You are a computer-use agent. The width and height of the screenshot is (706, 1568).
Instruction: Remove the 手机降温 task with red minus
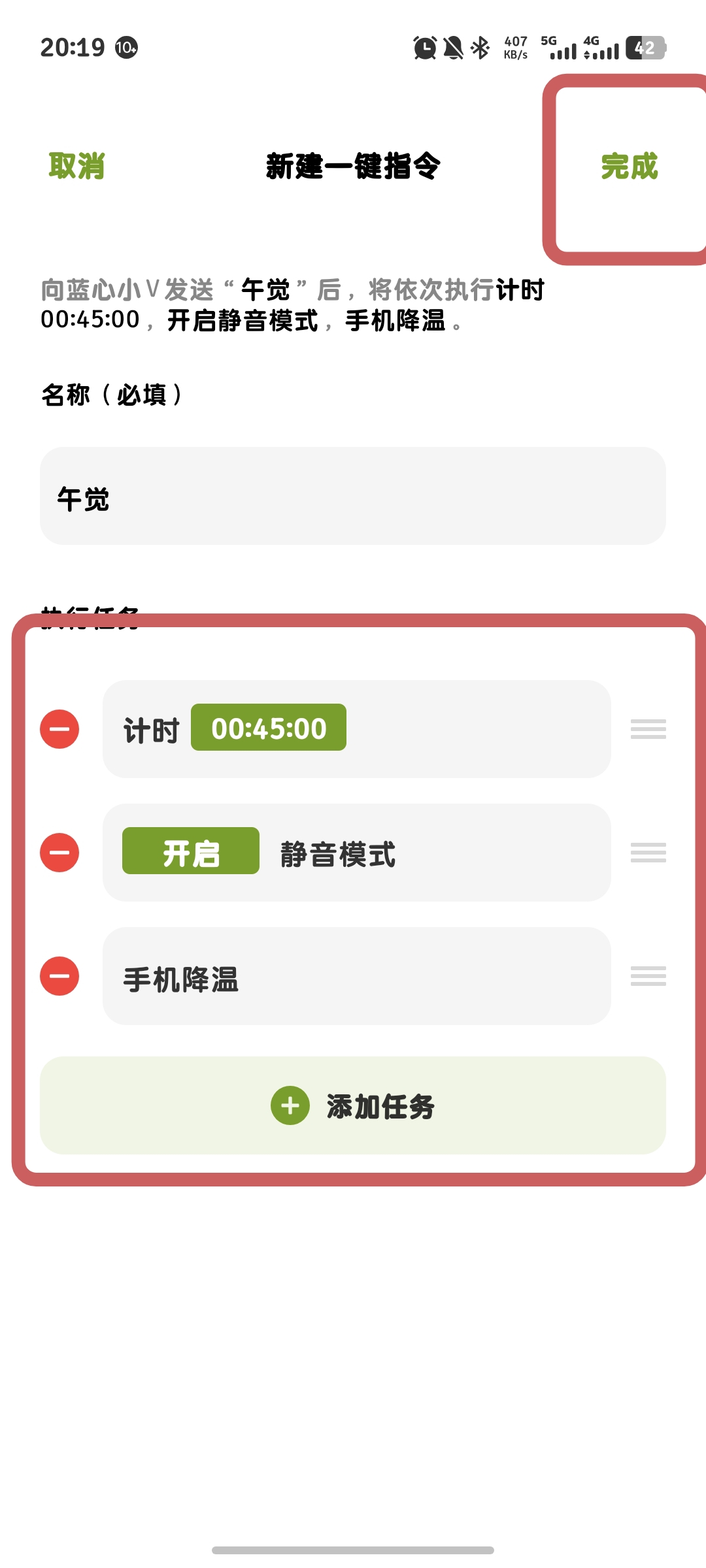pyautogui.click(x=59, y=976)
